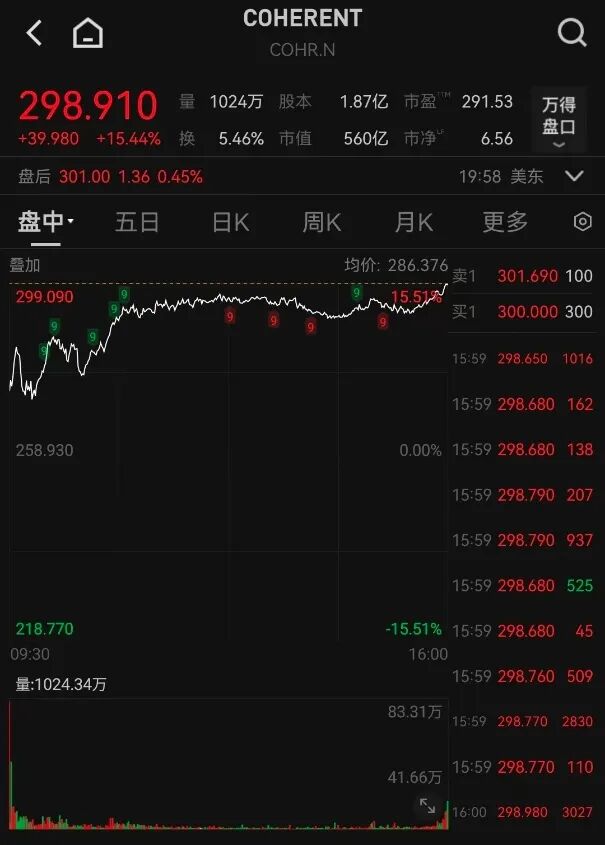Tap 叠加 to overlay another chart

click(x=25, y=265)
